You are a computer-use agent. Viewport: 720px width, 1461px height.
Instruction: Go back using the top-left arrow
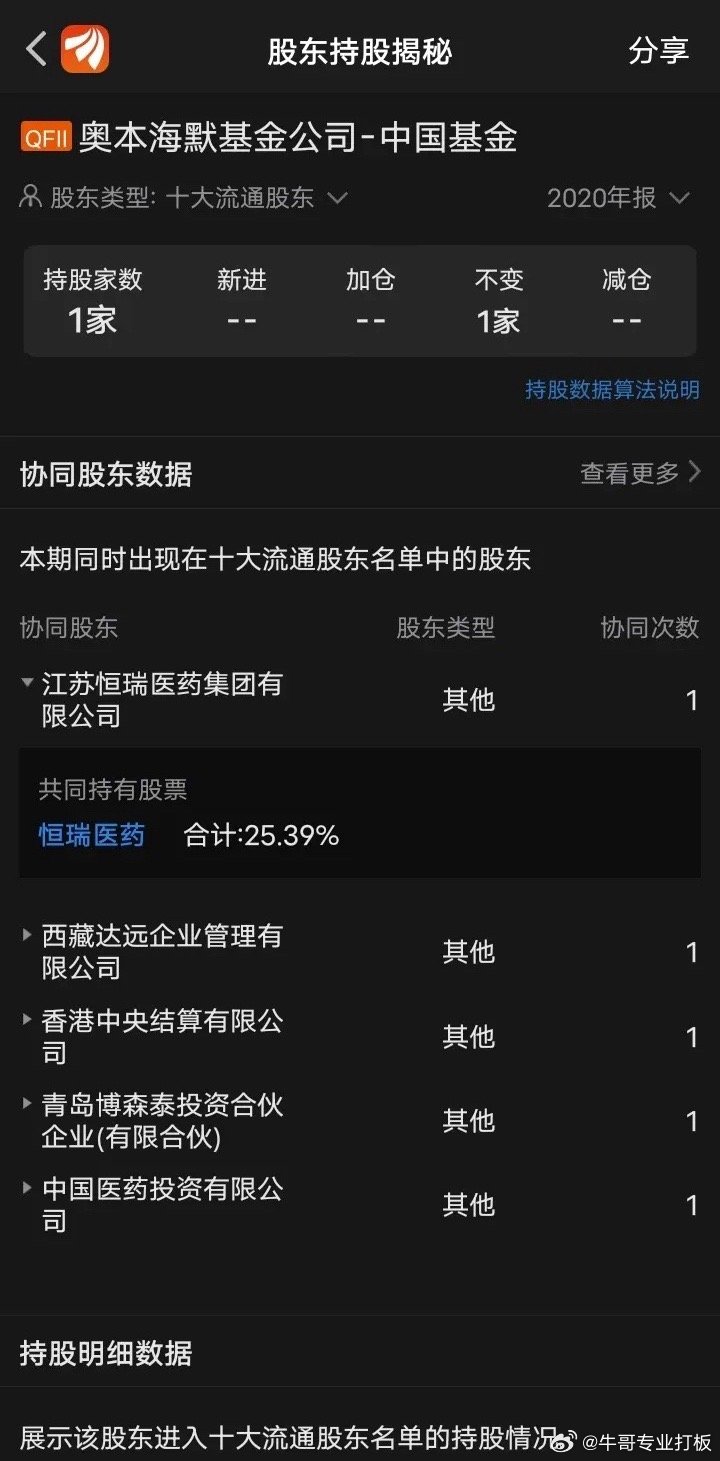pyautogui.click(x=36, y=49)
